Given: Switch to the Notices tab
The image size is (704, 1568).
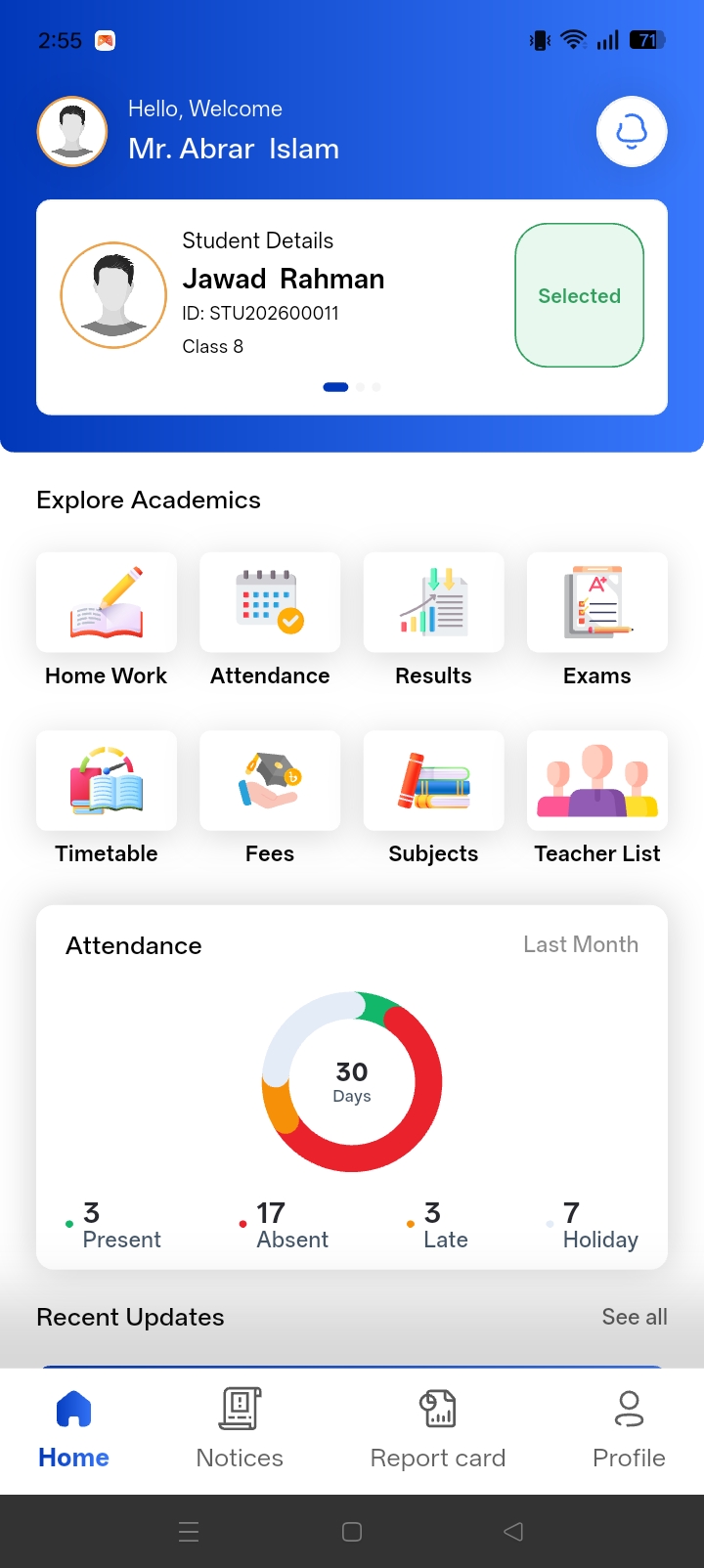Looking at the screenshot, I should coord(240,1429).
